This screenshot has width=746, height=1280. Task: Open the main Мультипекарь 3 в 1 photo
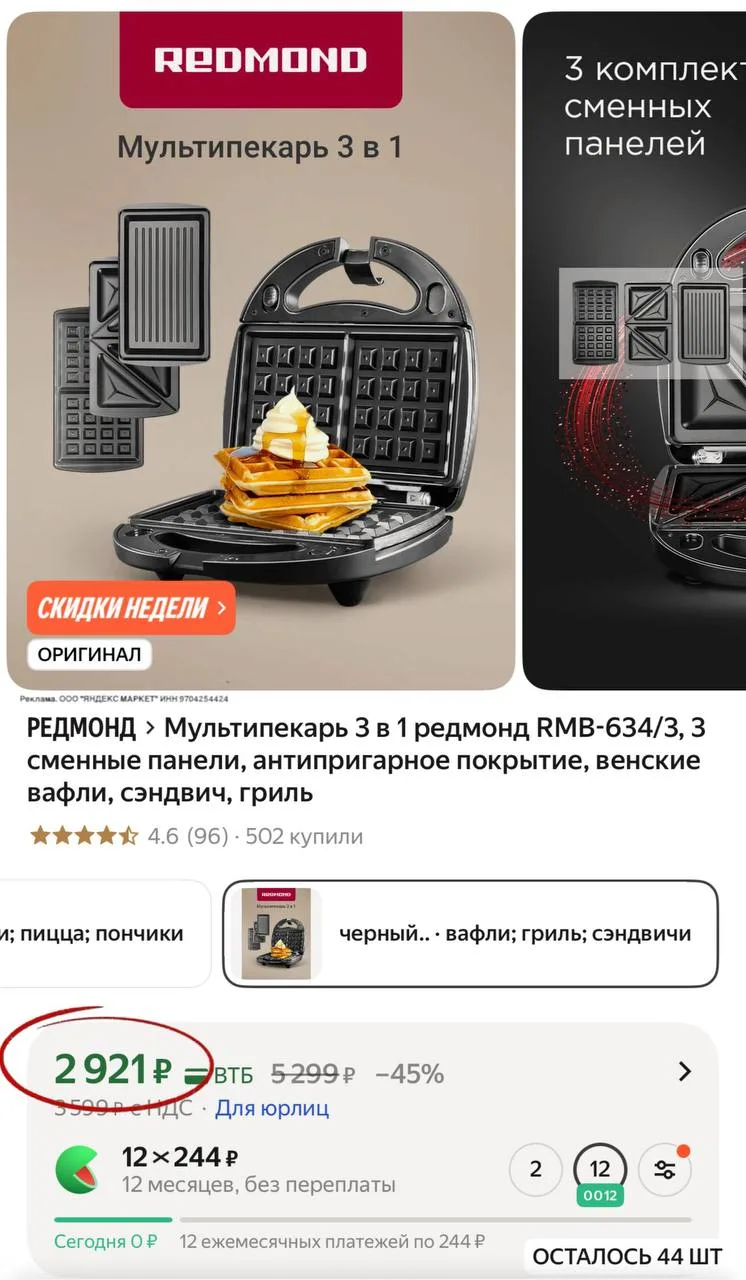point(260,350)
